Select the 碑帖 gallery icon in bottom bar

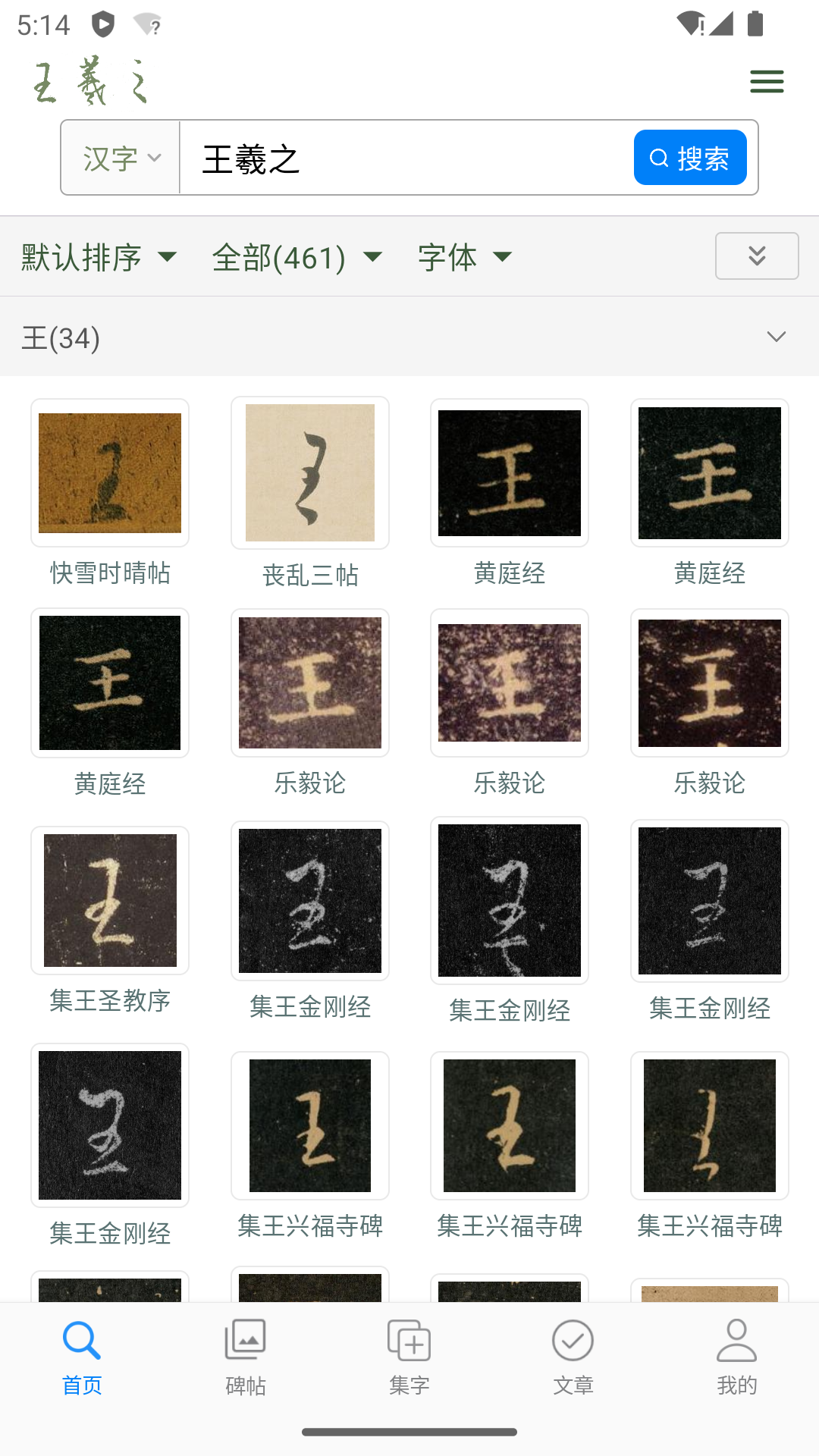[x=245, y=1341]
